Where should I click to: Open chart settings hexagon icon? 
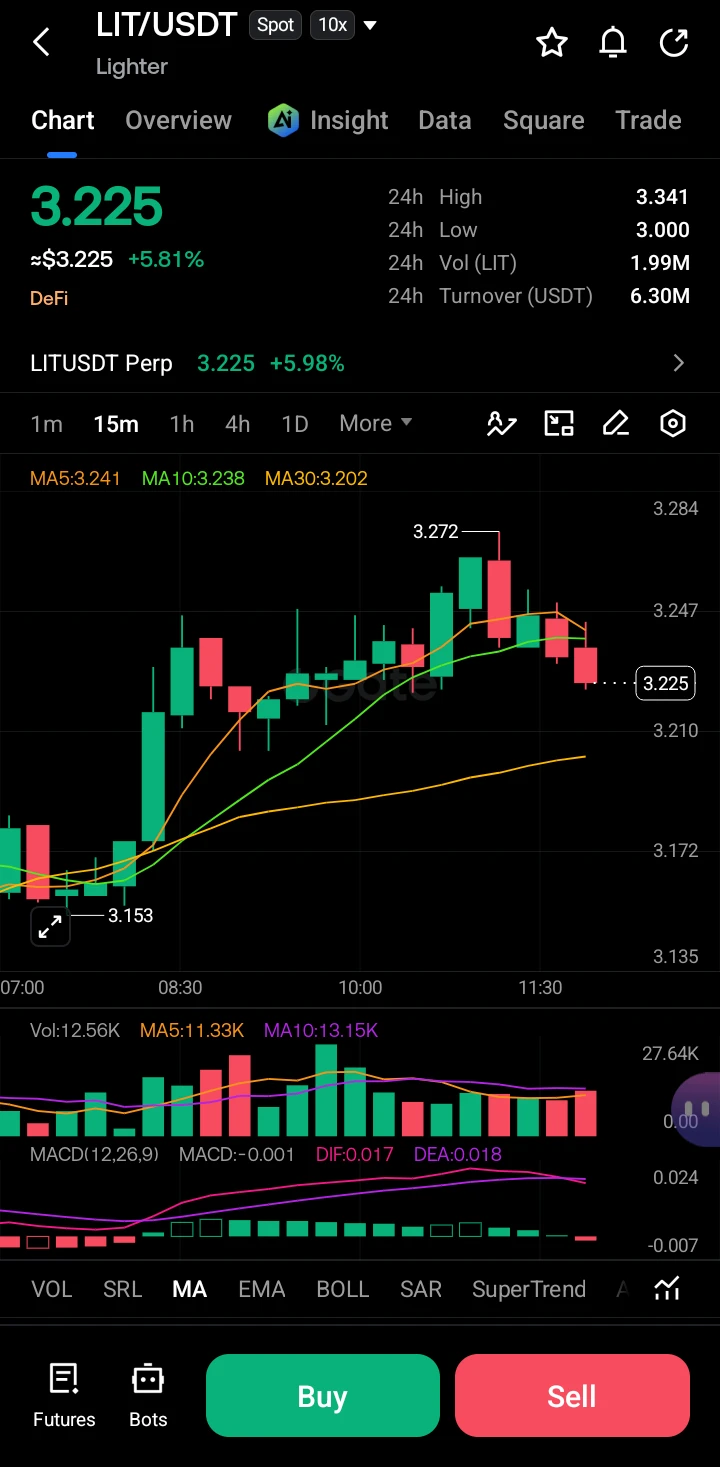tap(674, 424)
